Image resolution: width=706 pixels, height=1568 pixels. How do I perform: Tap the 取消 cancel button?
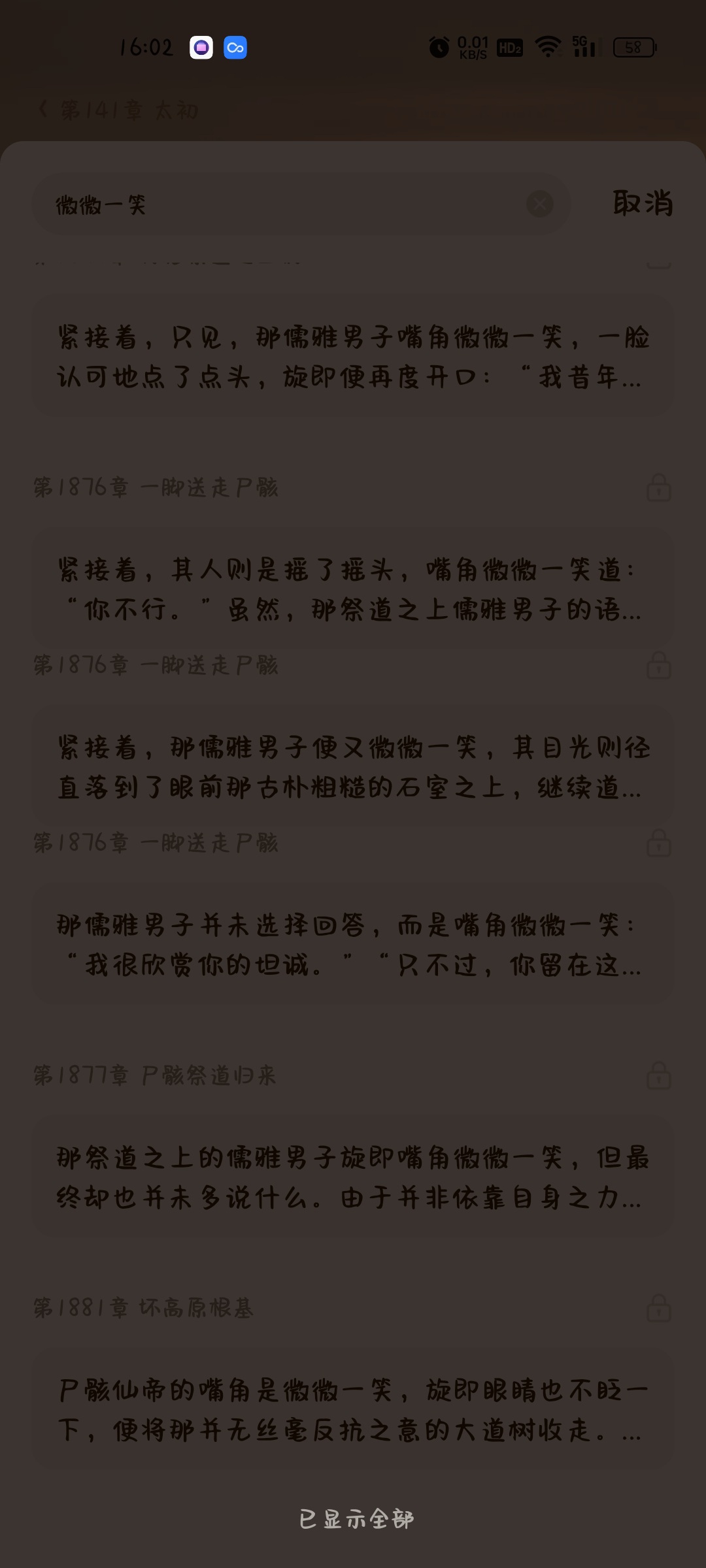coord(643,203)
